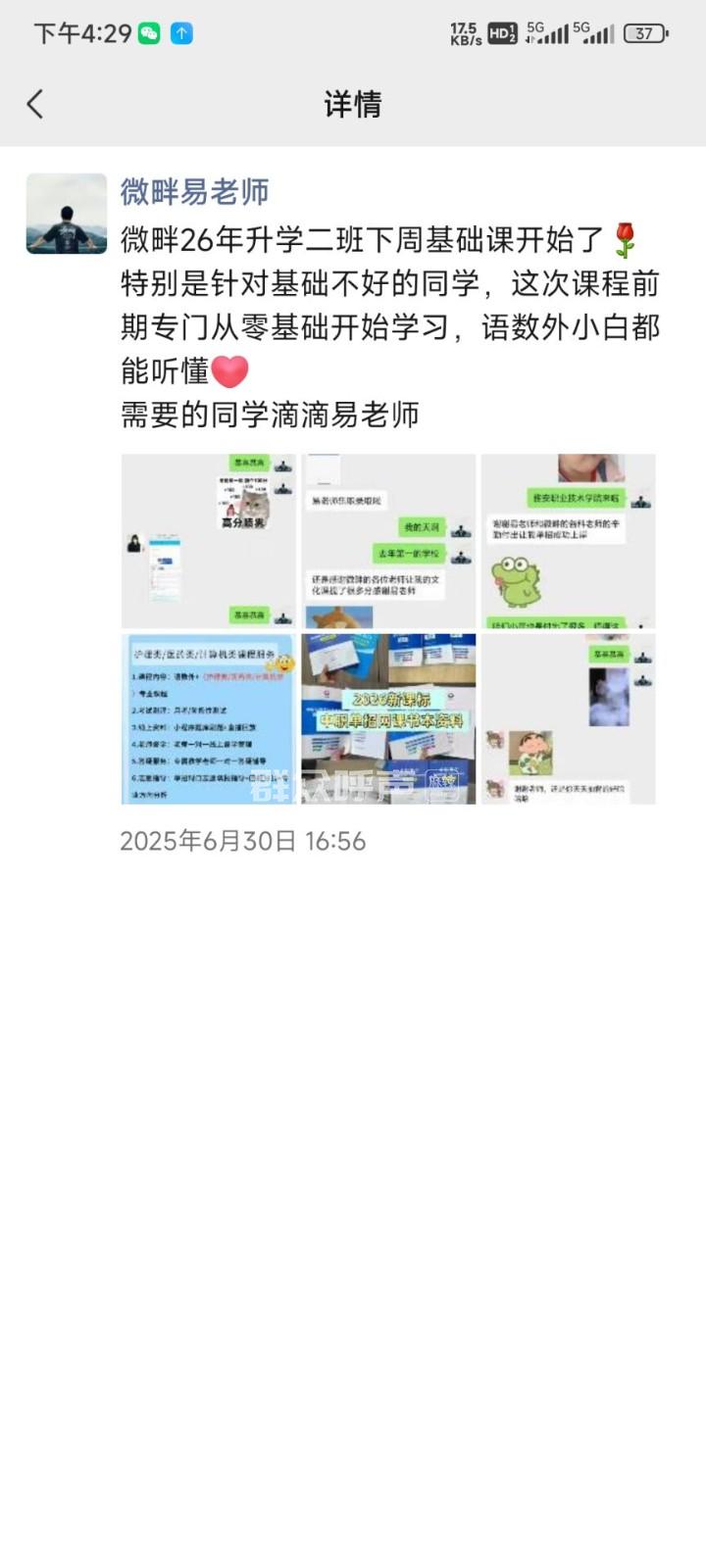This screenshot has width=706, height=1568.
Task: Go back from the 详情 page
Action: pos(35,104)
